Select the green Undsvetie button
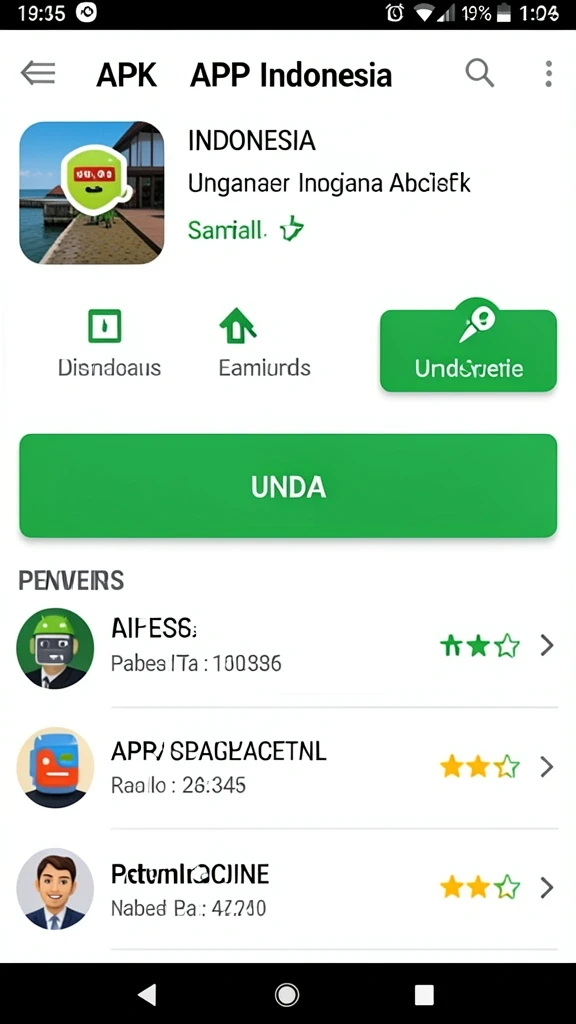576x1024 pixels. [468, 351]
